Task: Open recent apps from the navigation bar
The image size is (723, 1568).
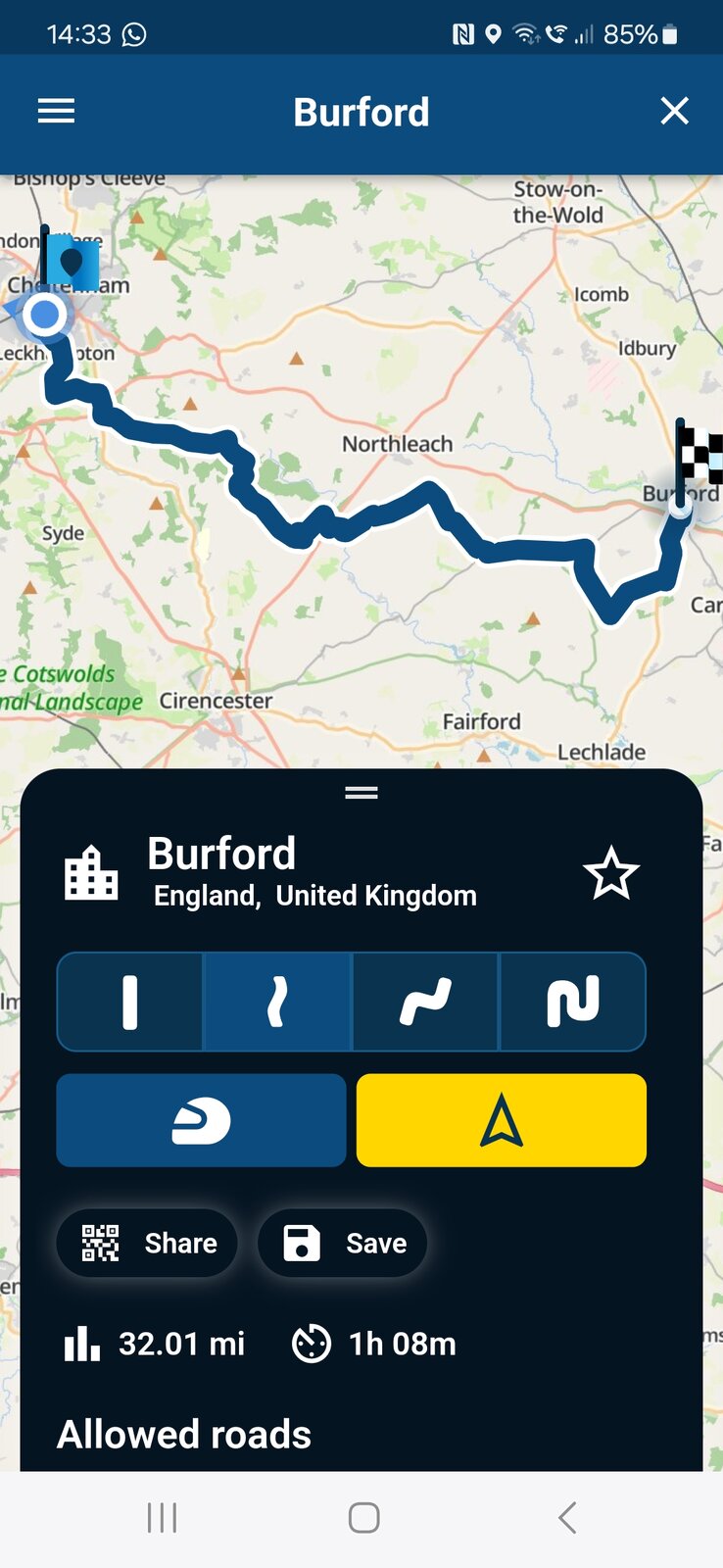Action: [162, 1517]
